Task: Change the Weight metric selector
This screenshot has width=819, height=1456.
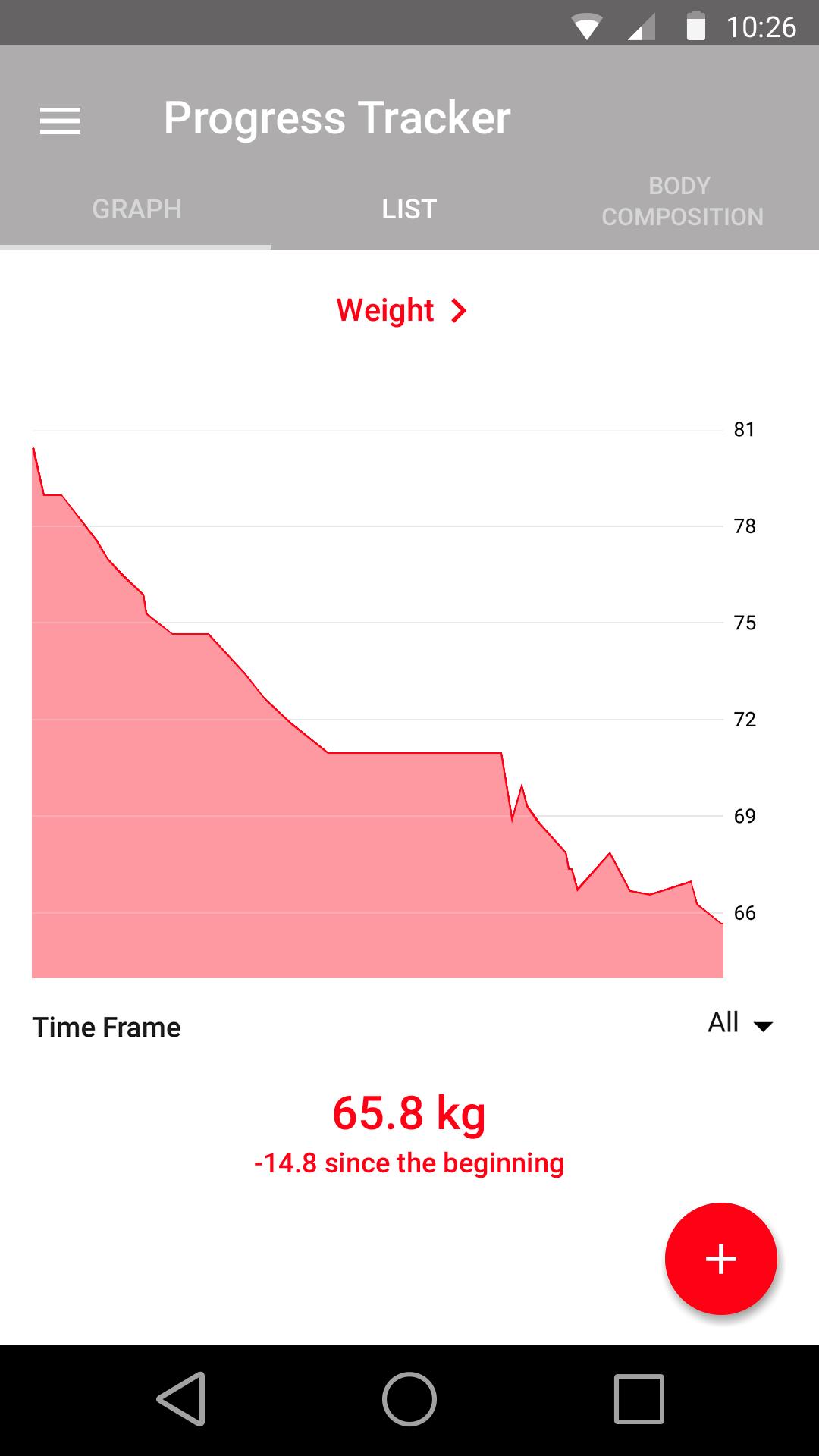Action: pos(402,311)
